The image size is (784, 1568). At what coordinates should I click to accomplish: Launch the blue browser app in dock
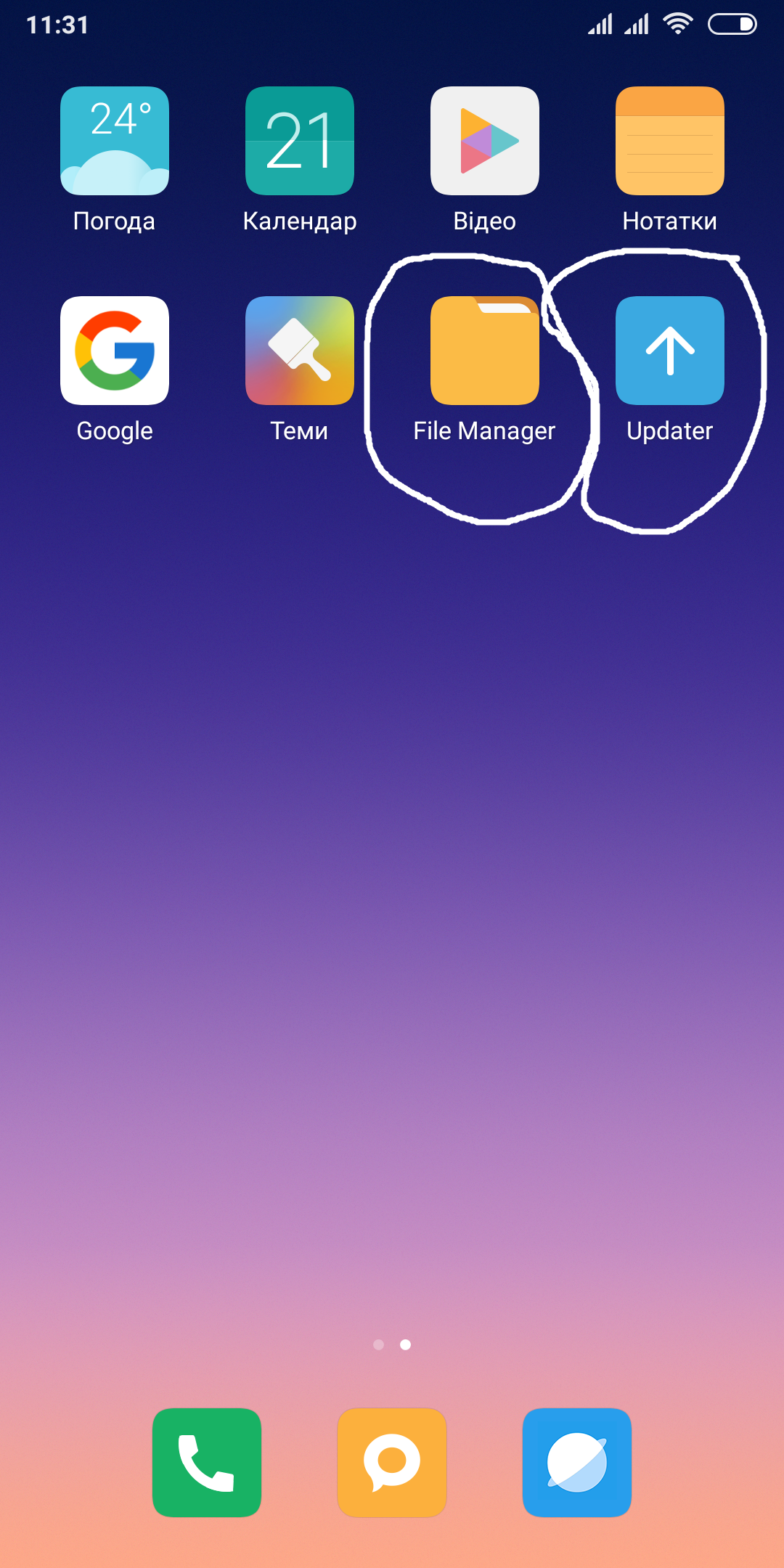point(577,1463)
